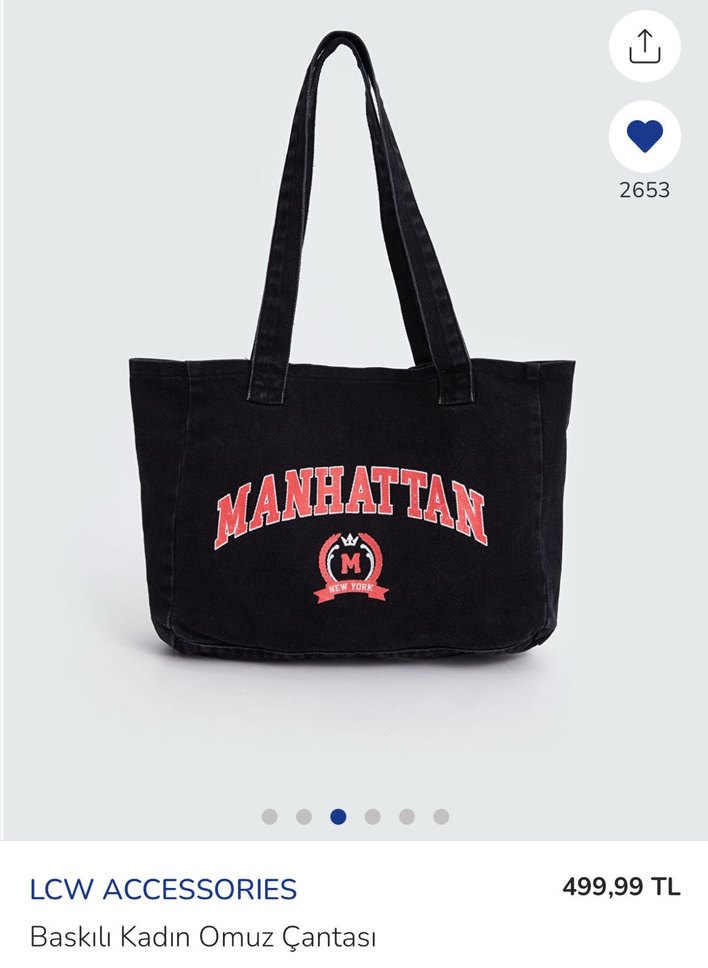Open the LCW ACCESSORIES brand link
This screenshot has height=968, width=708.
163,888
